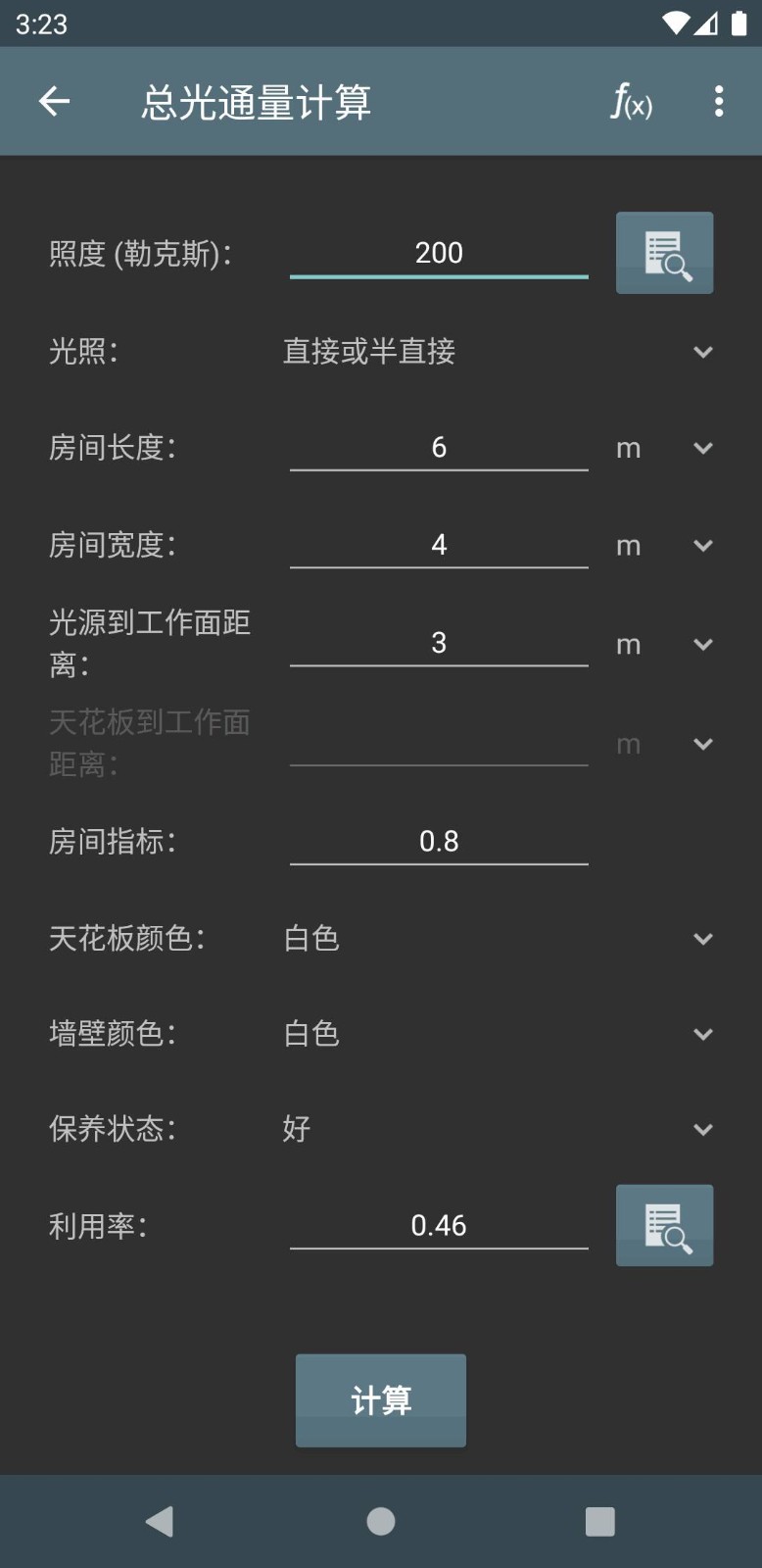This screenshot has width=762, height=1568.
Task: Select a 天花板颜色 option
Action: 498,938
